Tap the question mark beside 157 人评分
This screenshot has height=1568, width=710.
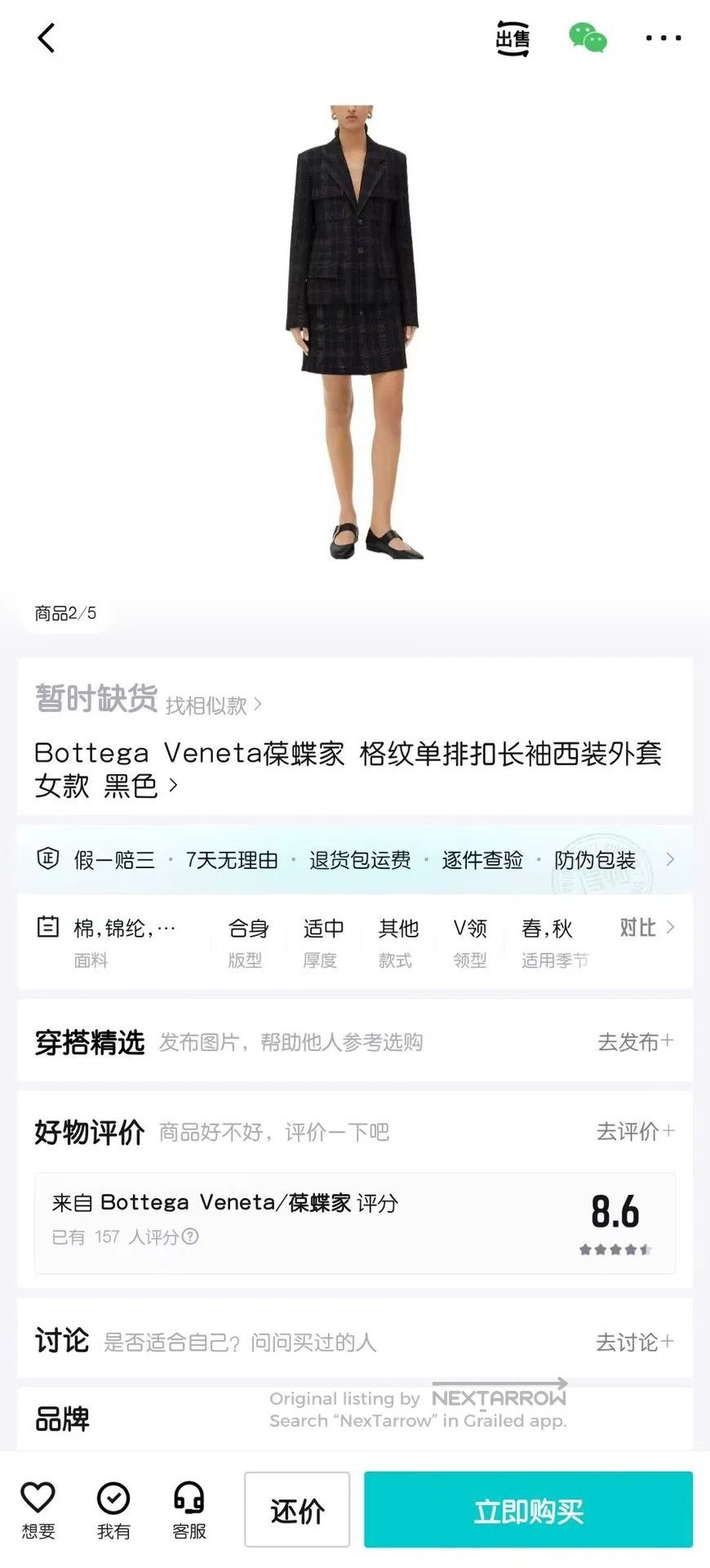coord(190,1236)
